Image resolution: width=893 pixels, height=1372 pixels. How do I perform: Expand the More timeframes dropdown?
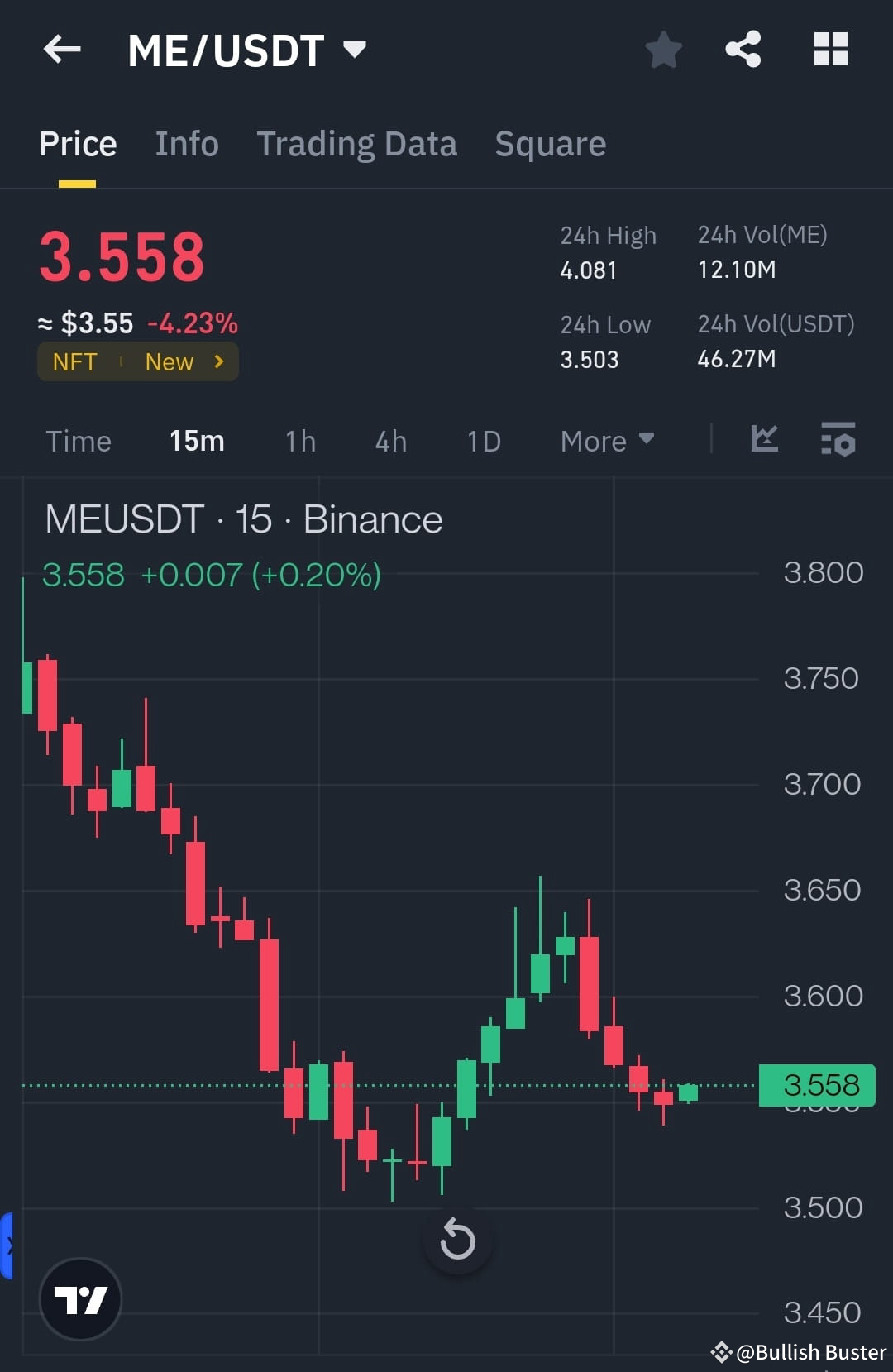pyautogui.click(x=606, y=441)
